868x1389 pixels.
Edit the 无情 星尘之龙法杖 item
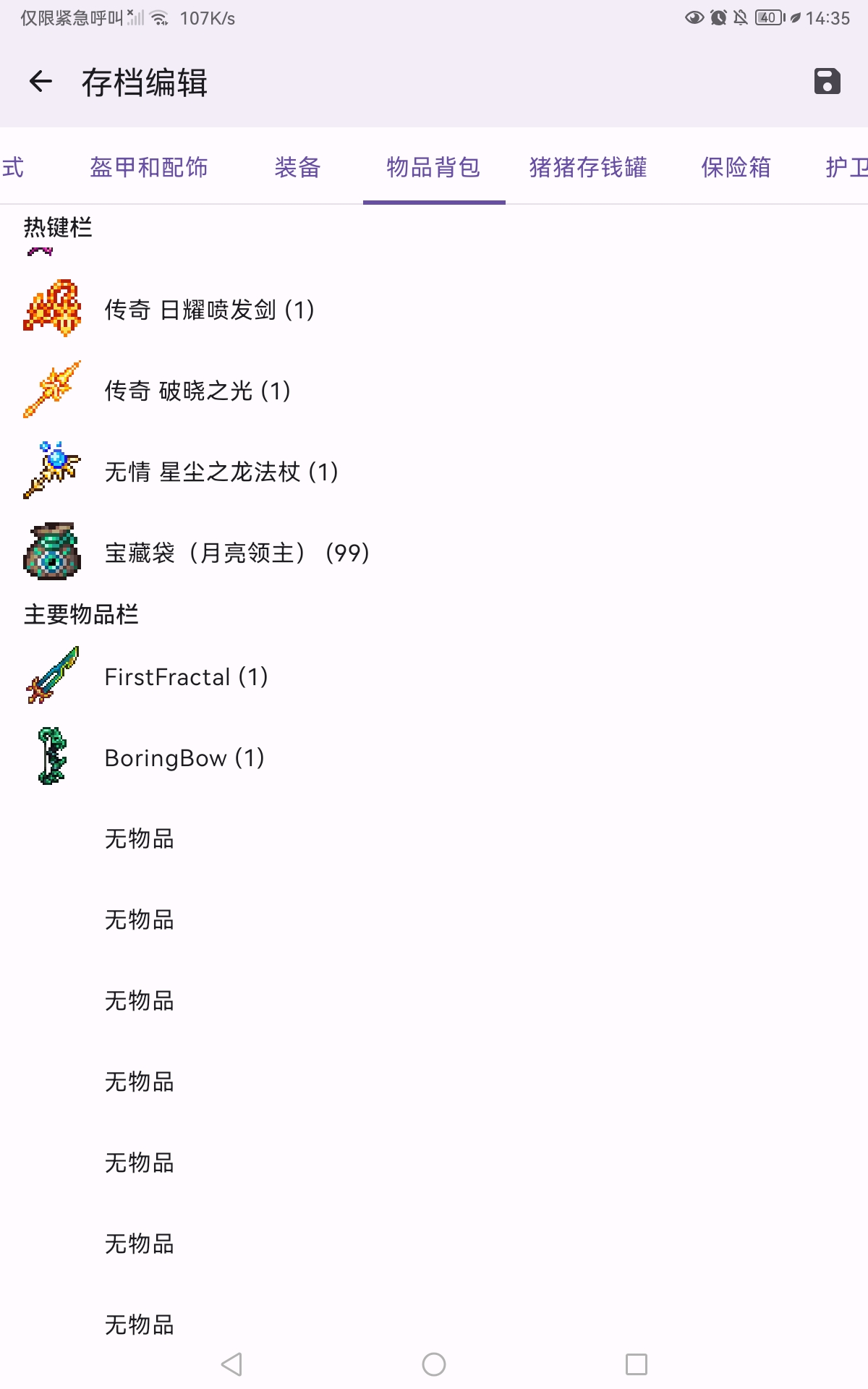click(221, 472)
